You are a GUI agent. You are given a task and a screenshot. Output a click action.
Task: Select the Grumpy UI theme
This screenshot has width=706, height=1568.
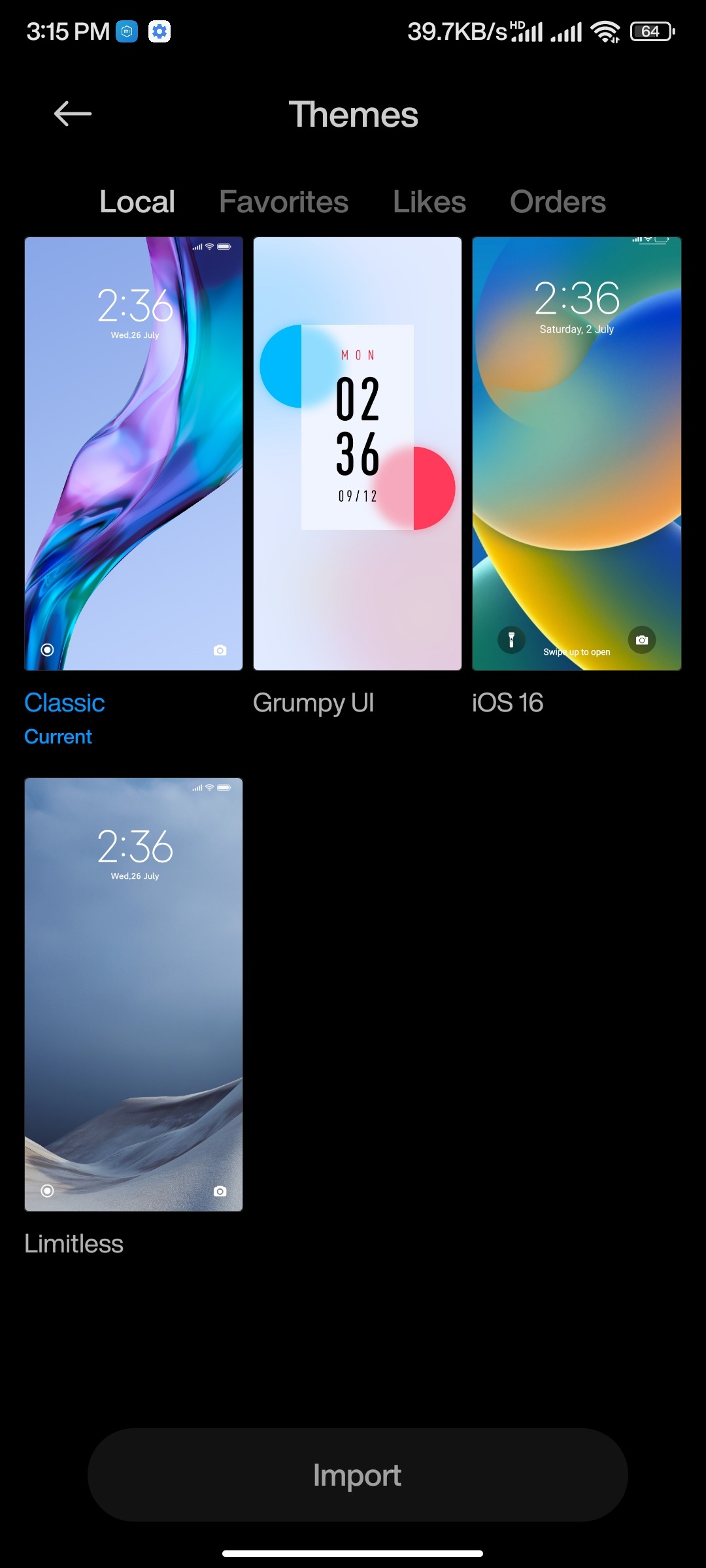358,453
